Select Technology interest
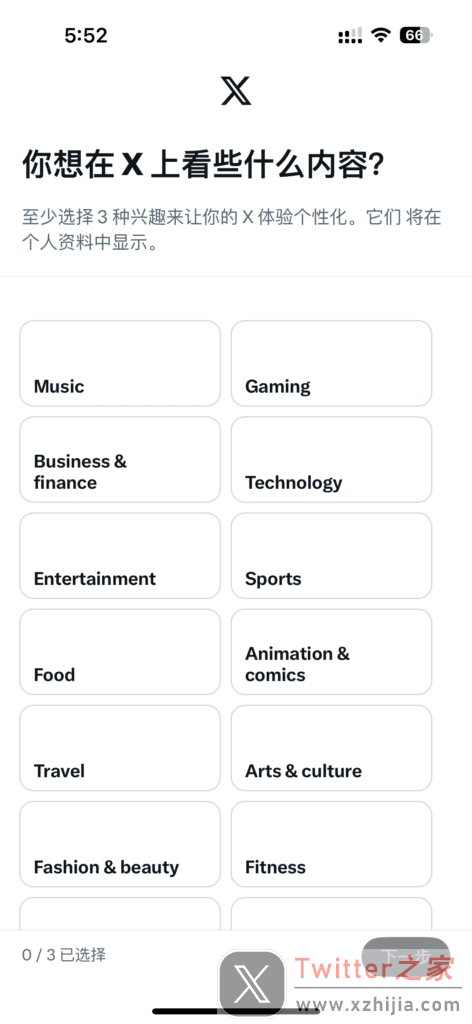472x1024 pixels. coord(332,459)
